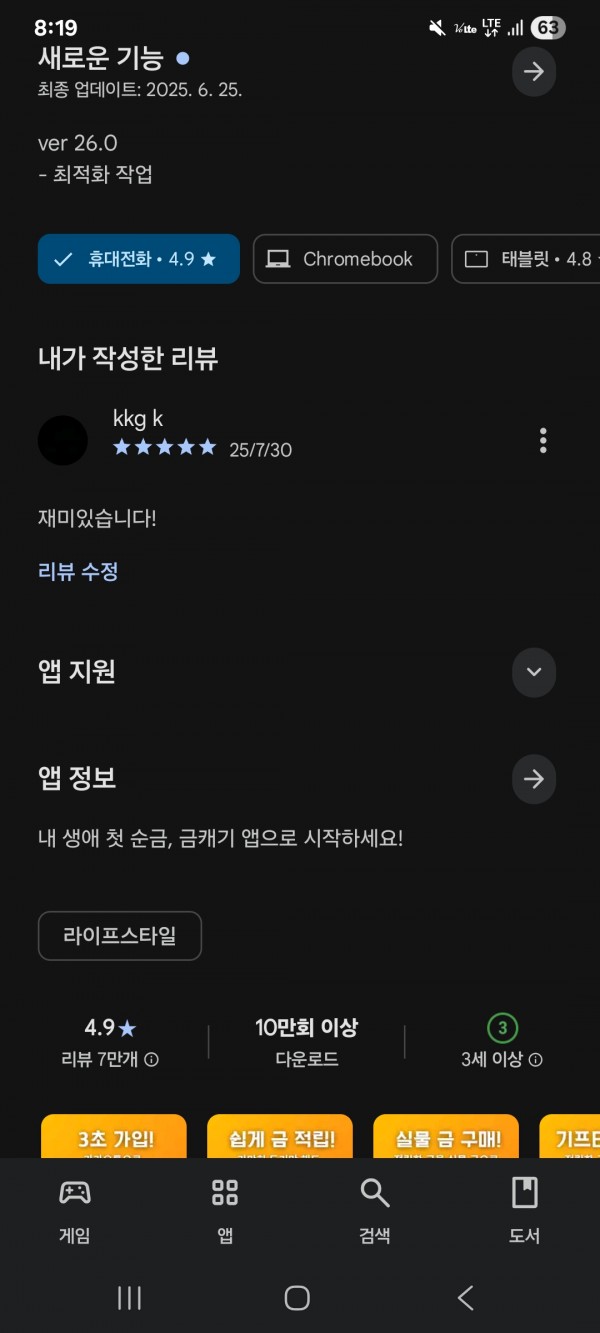Select the Chromebook device chip
Image resolution: width=600 pixels, height=1333 pixels.
[345, 259]
